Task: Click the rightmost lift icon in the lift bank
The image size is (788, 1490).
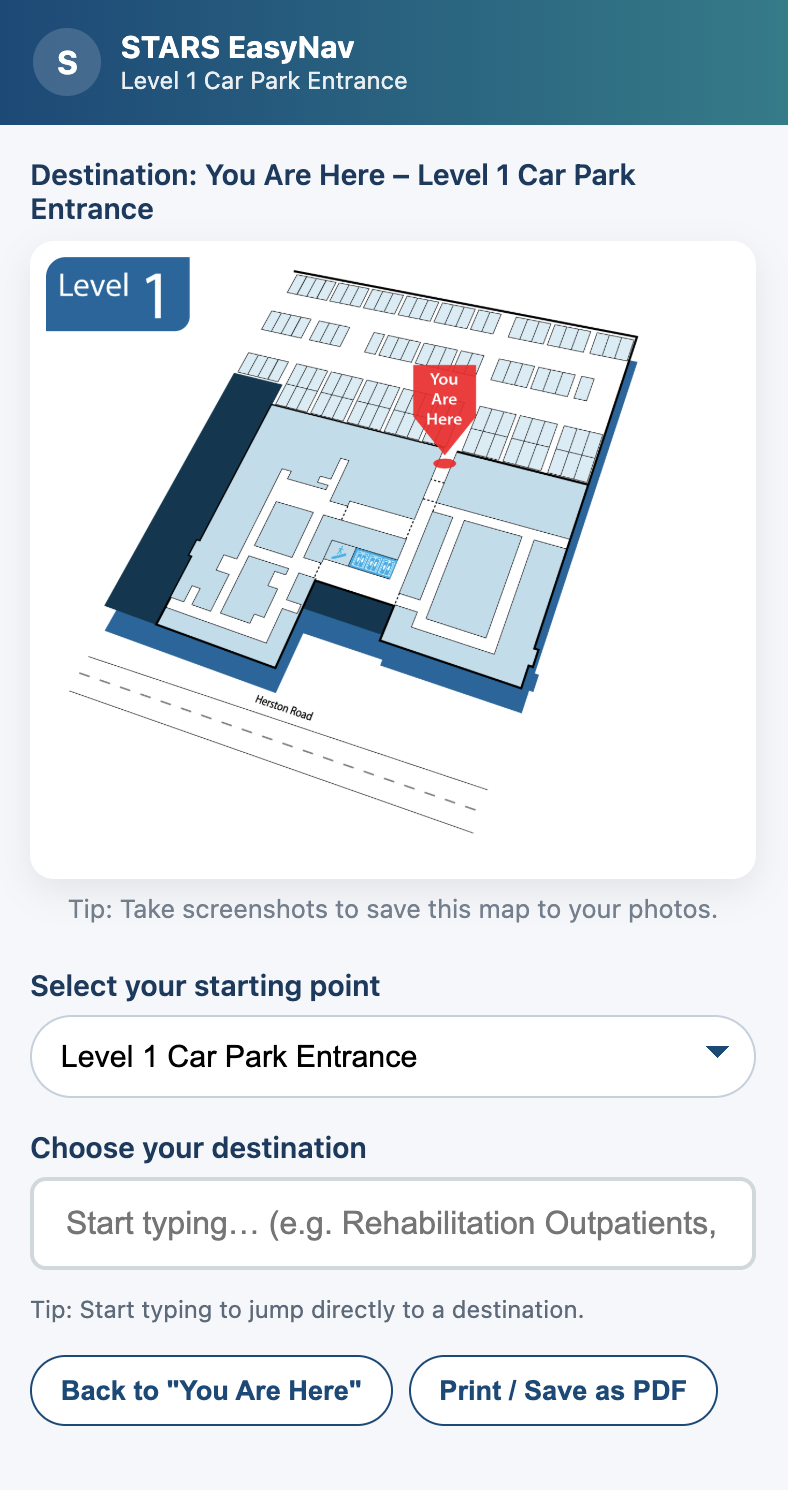Action: (x=388, y=568)
